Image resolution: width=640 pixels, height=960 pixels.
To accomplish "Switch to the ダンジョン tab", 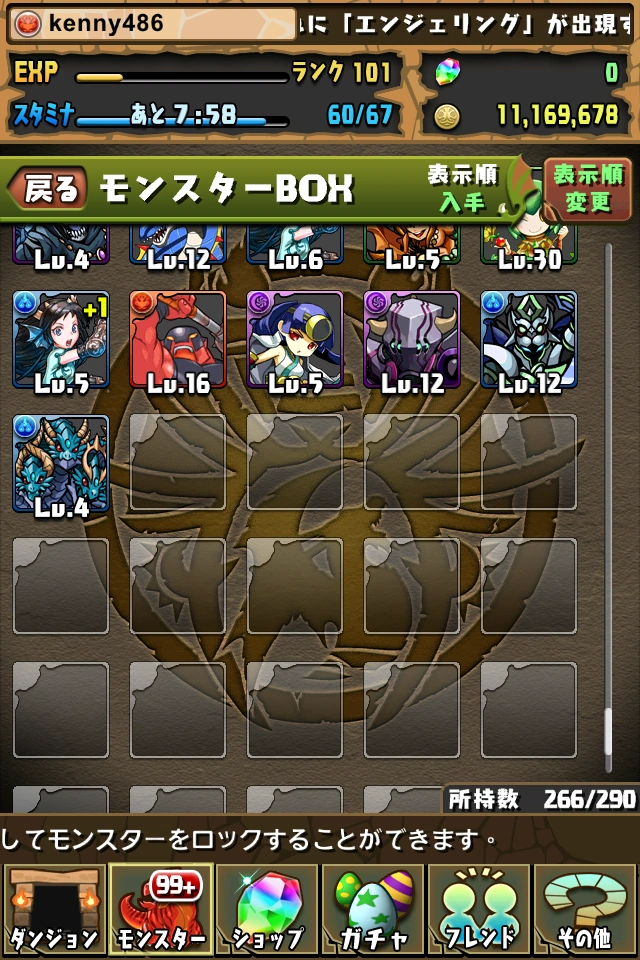I will 53,908.
